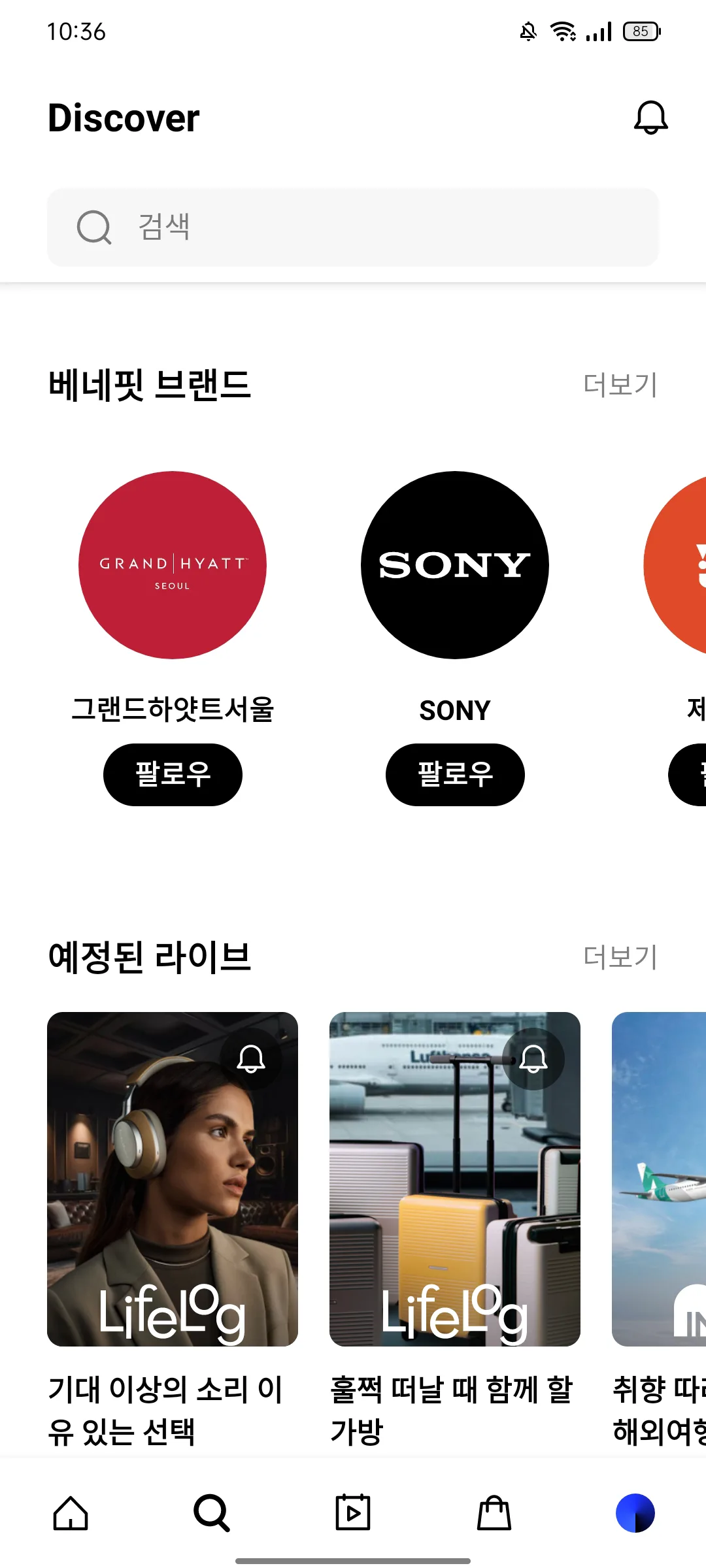Open the 예정된 라이브 section header
Screen dimensions: 706x1568
[150, 957]
